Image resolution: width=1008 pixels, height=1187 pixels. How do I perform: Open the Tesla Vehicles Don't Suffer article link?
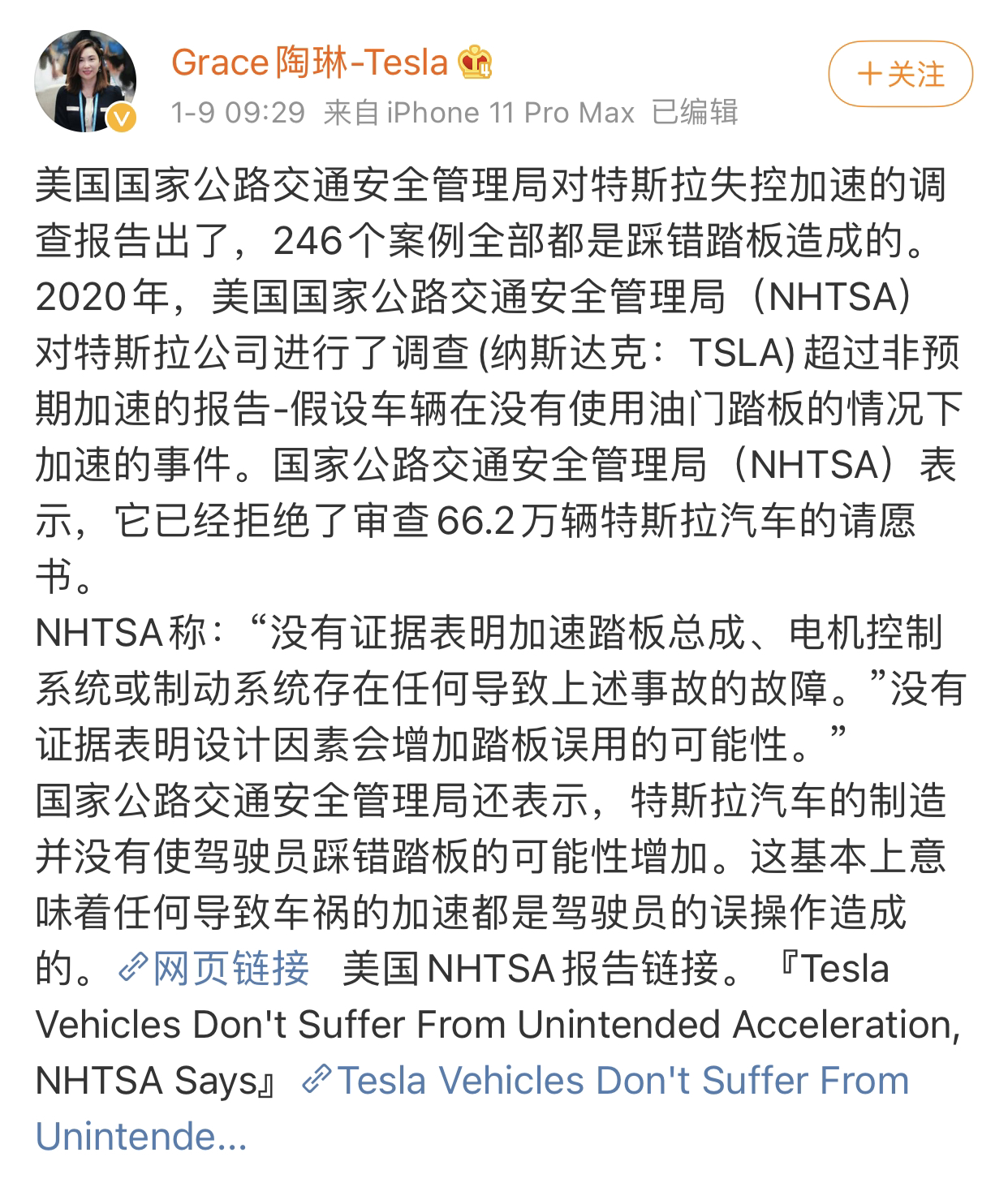pyautogui.click(x=625, y=1079)
